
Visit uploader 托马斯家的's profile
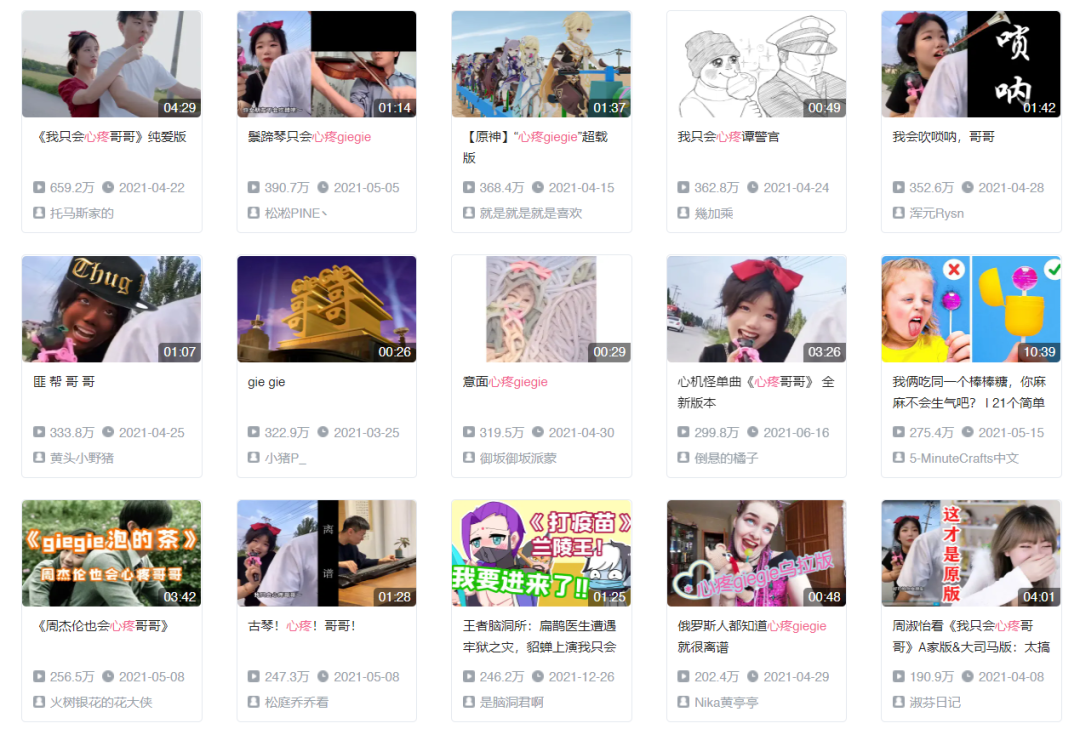82,213
